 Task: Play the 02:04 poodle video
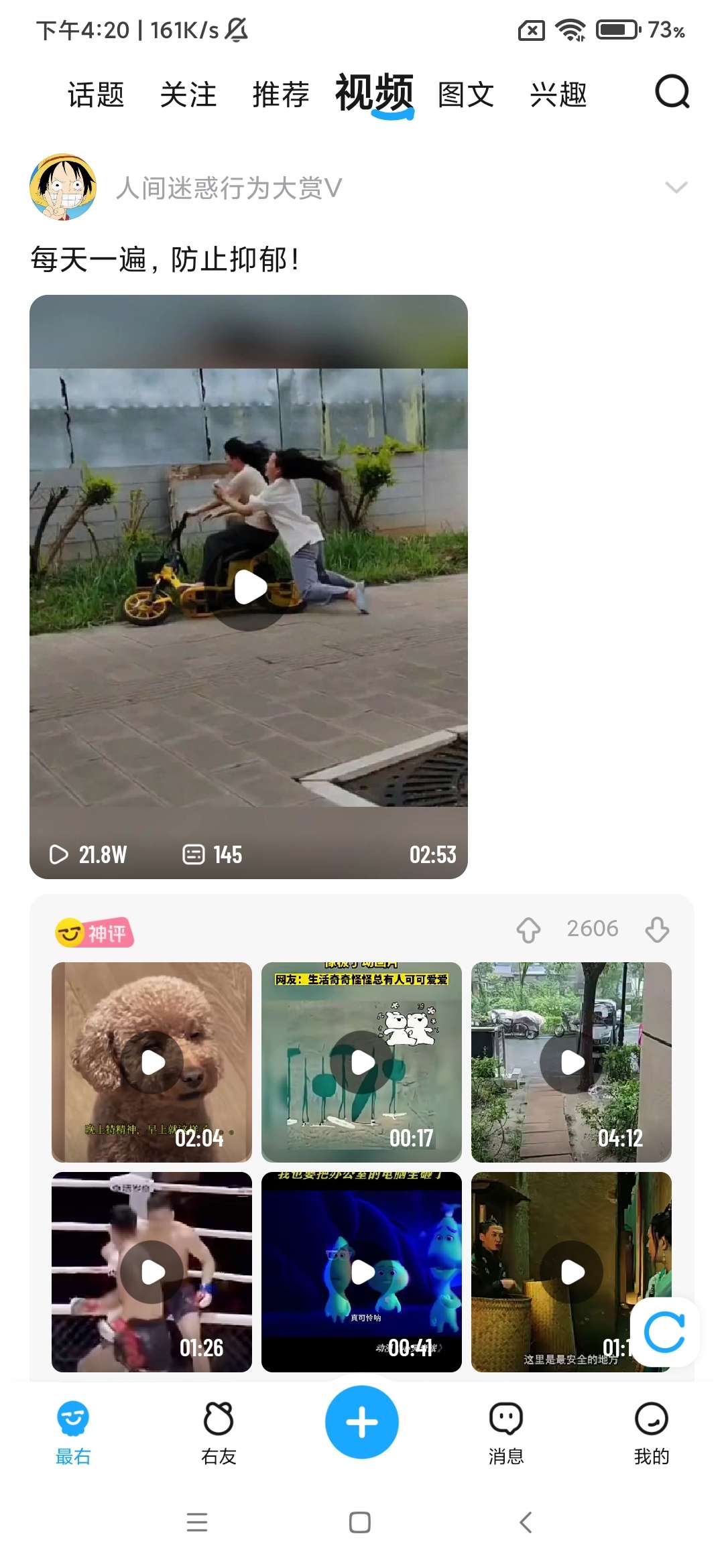tap(152, 1062)
